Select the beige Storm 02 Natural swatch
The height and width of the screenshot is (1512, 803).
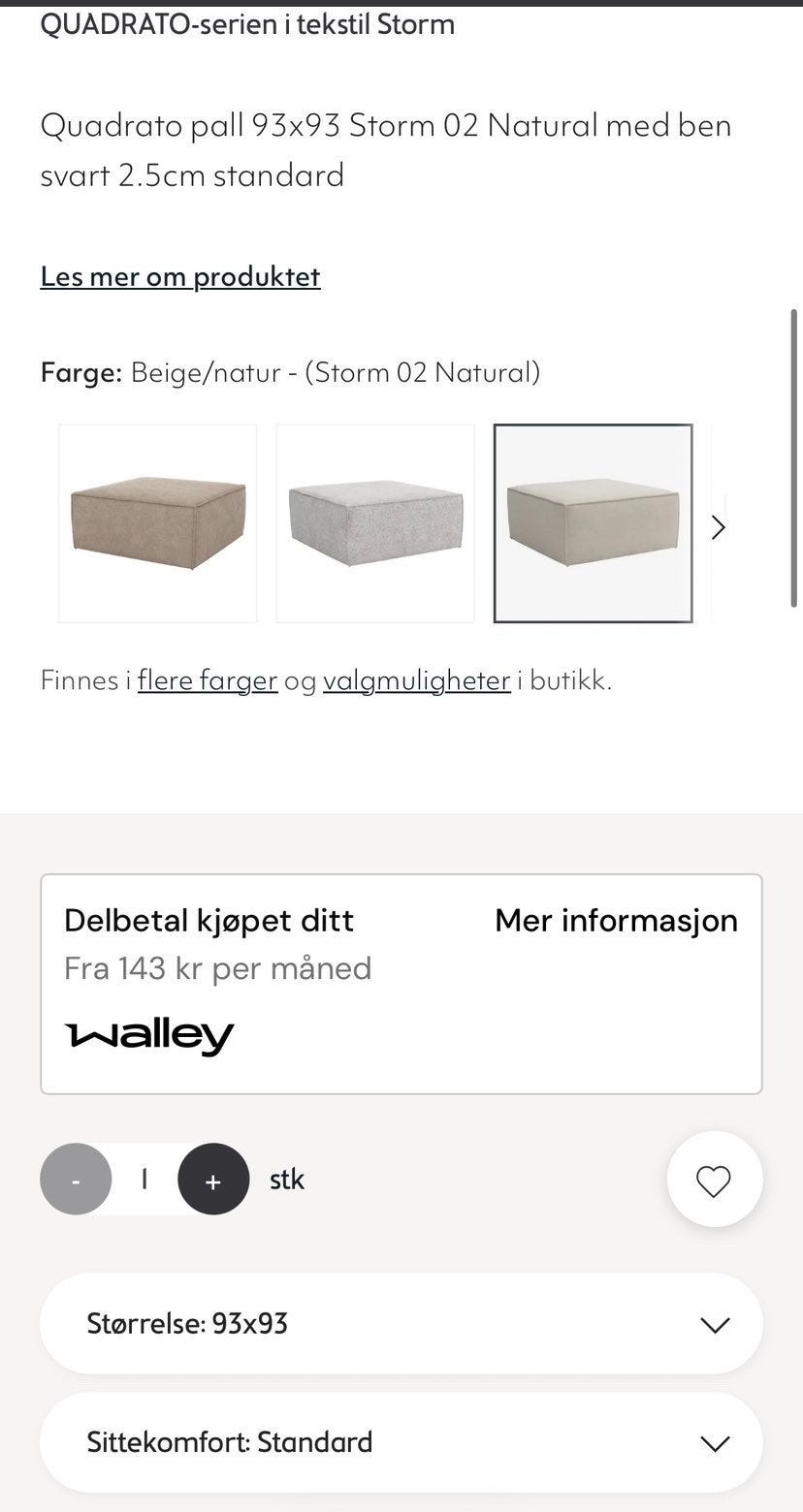(594, 523)
